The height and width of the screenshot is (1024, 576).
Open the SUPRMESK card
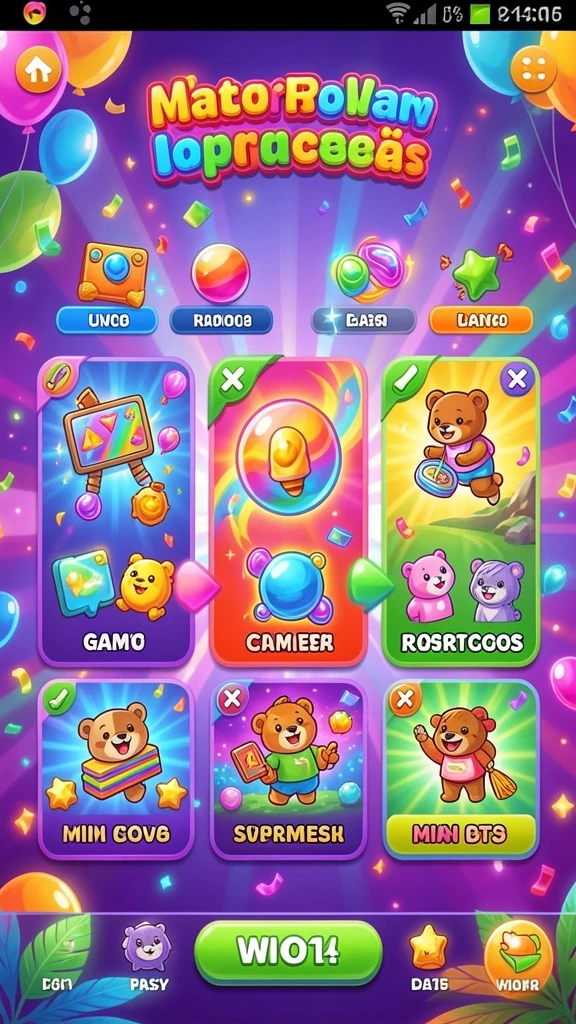288,769
